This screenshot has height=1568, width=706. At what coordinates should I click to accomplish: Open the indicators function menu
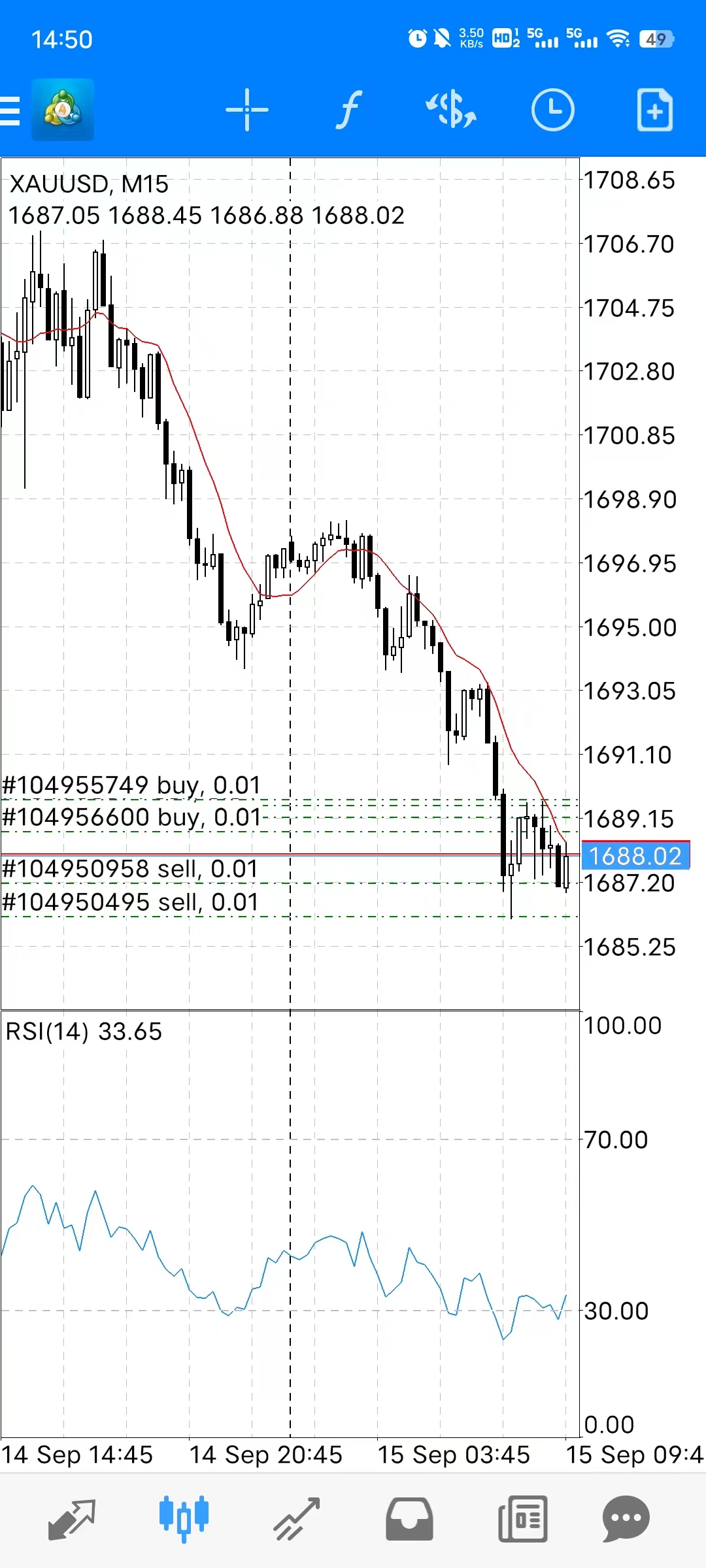tap(350, 110)
